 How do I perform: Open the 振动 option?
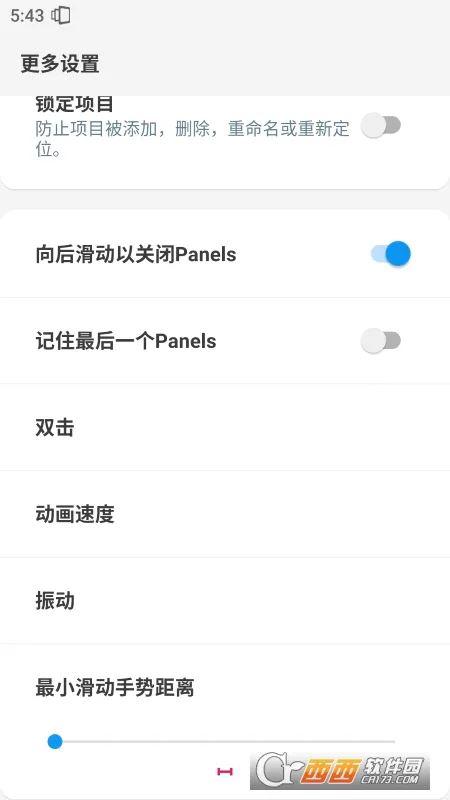[x=225, y=601]
